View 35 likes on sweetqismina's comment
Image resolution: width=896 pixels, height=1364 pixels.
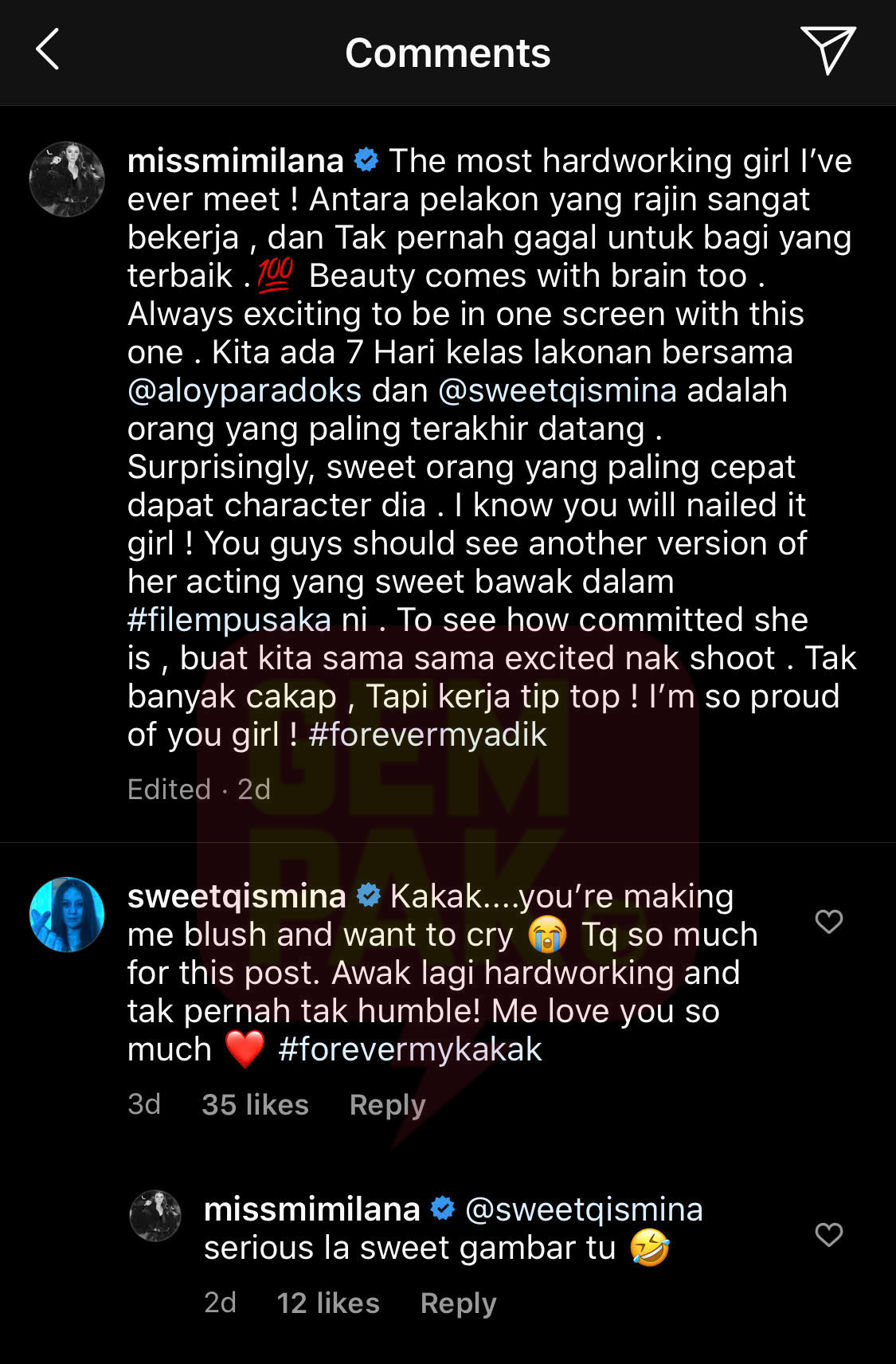(255, 1104)
